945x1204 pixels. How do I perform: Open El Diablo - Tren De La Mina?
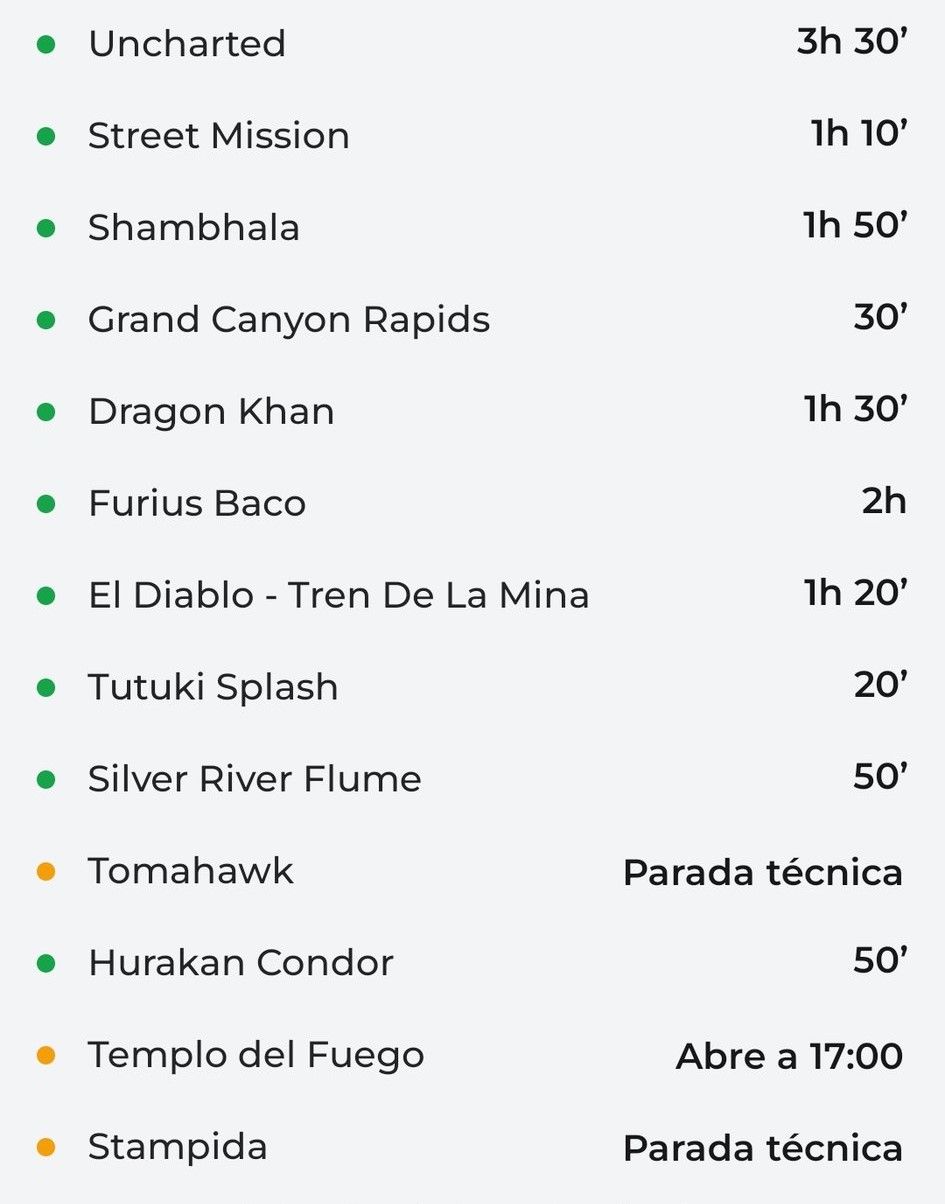(x=338, y=596)
